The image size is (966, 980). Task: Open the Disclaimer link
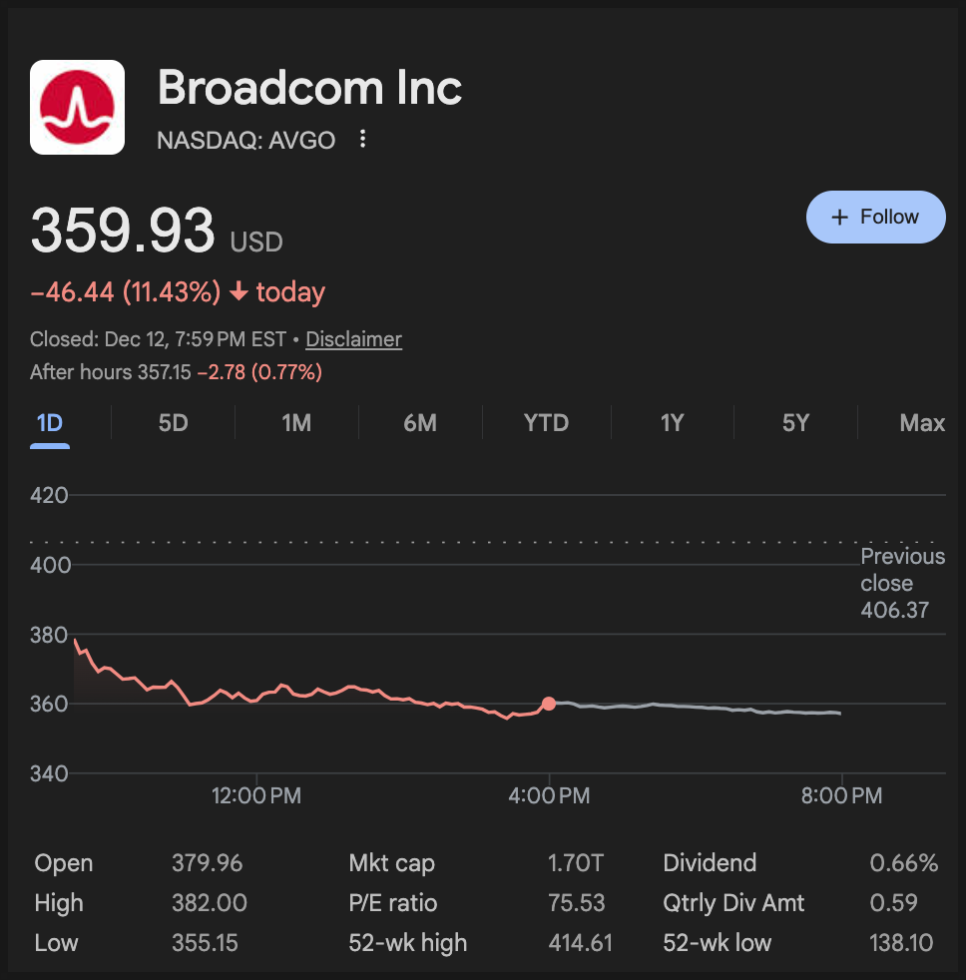pyautogui.click(x=353, y=339)
